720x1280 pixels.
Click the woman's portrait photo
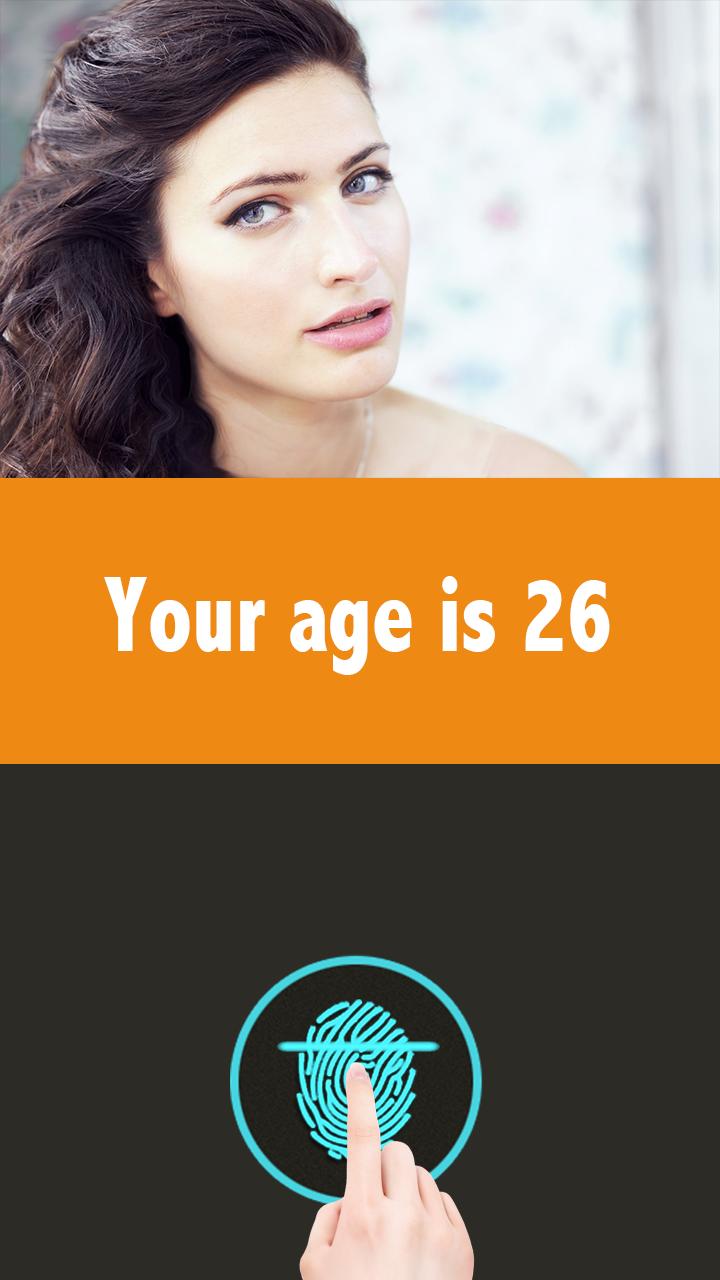click(300, 240)
